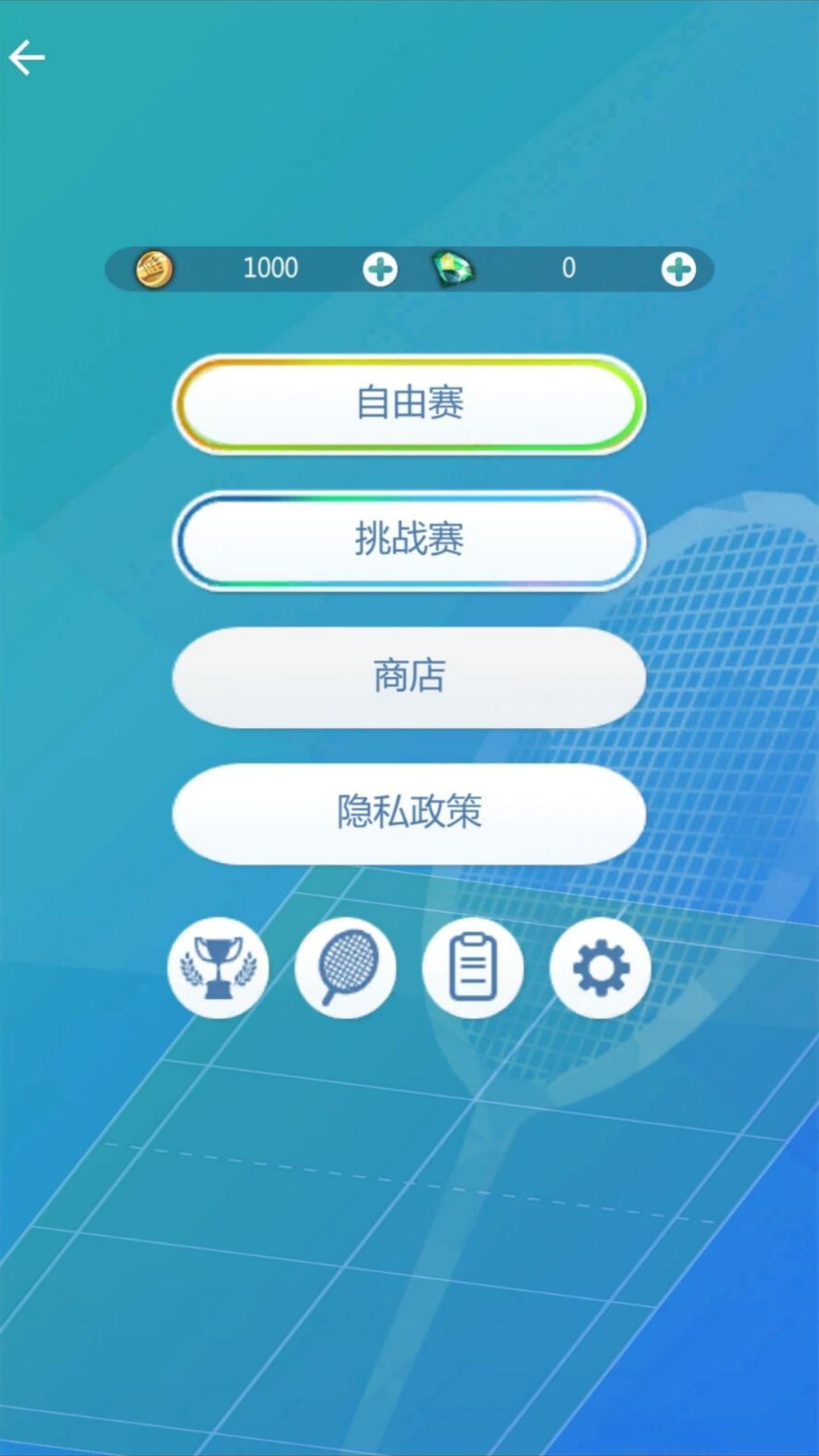Add more gold coins with plus icon
Viewport: 819px width, 1456px height.
380,269
